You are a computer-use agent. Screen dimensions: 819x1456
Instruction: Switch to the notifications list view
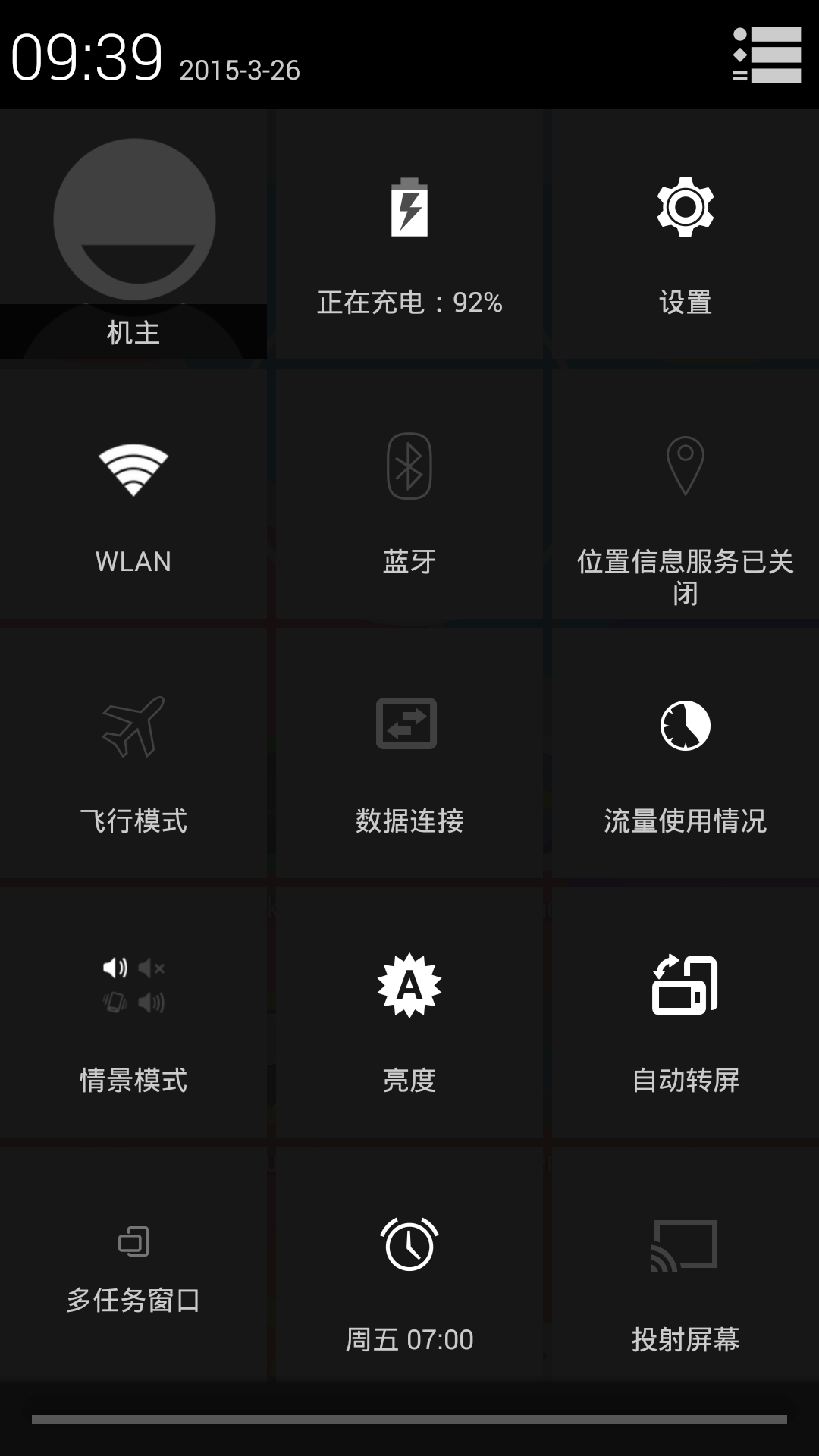[767, 55]
